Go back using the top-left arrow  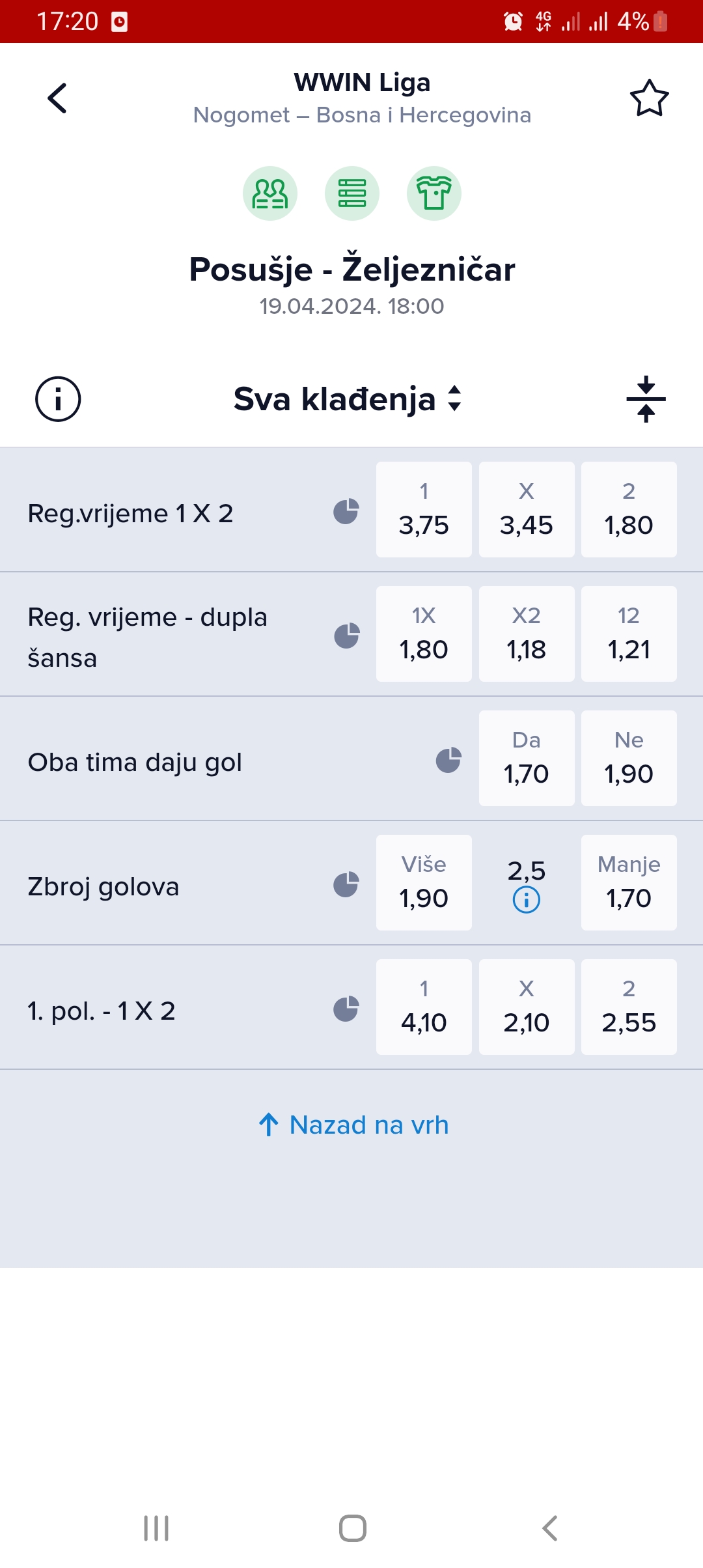(57, 98)
